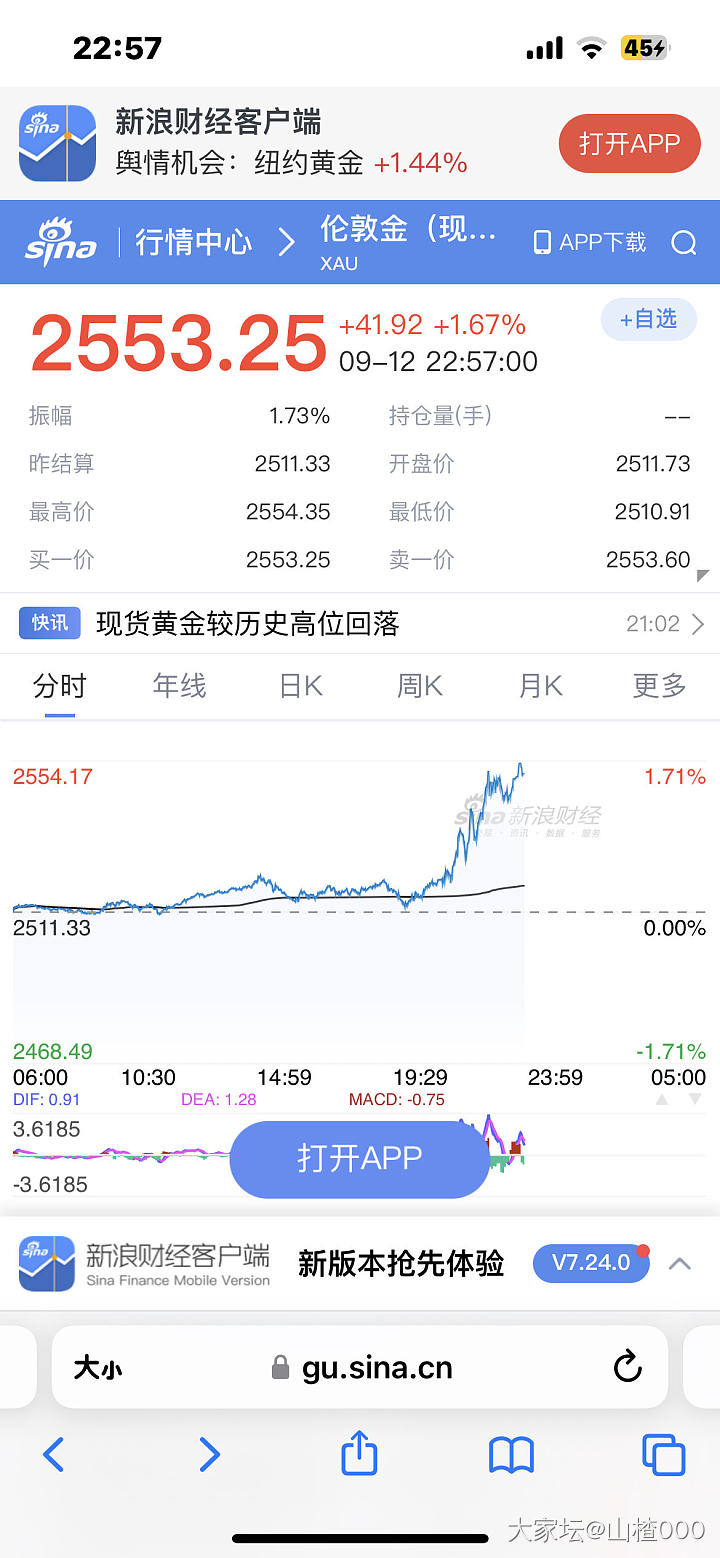This screenshot has width=720, height=1558.
Task: Open 更多 chart options
Action: click(x=660, y=686)
